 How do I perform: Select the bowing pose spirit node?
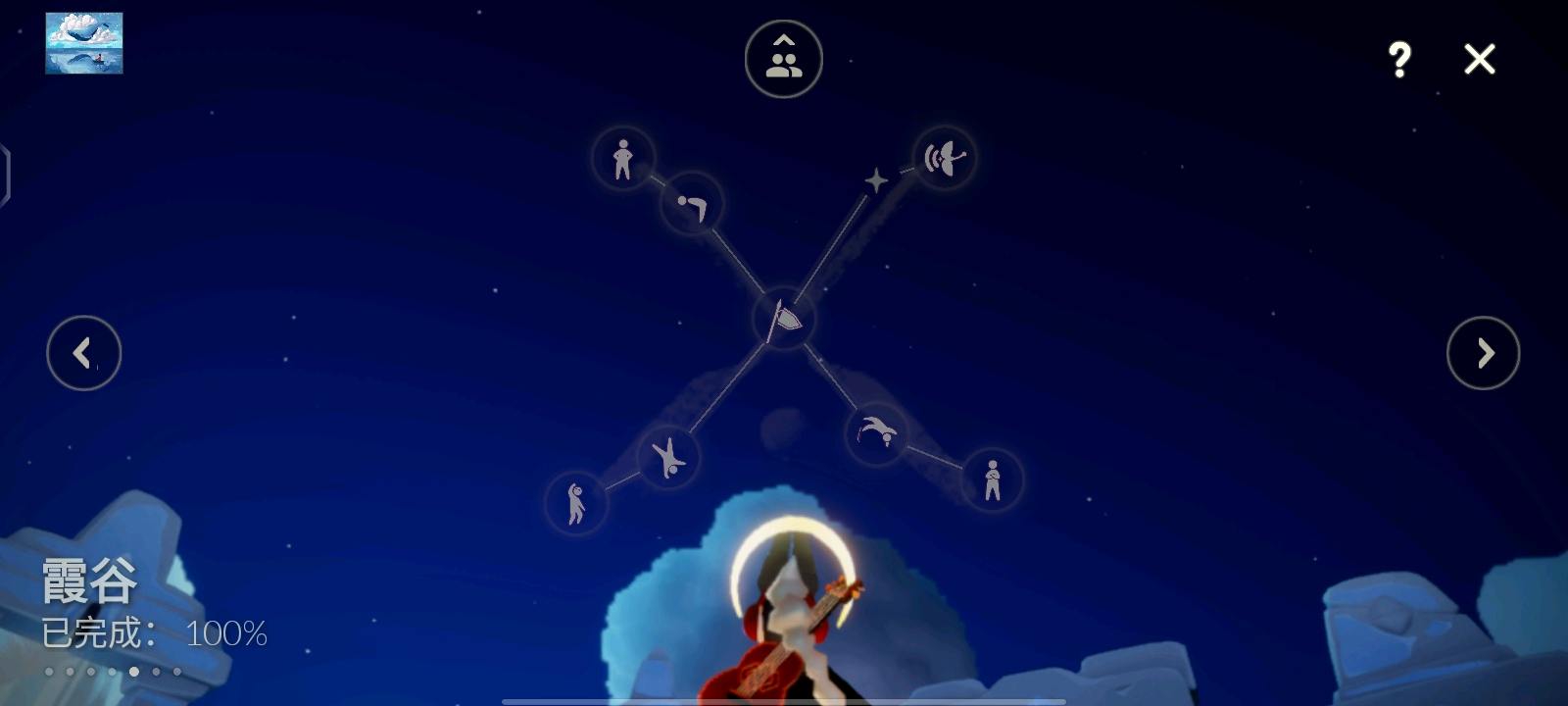(x=691, y=205)
